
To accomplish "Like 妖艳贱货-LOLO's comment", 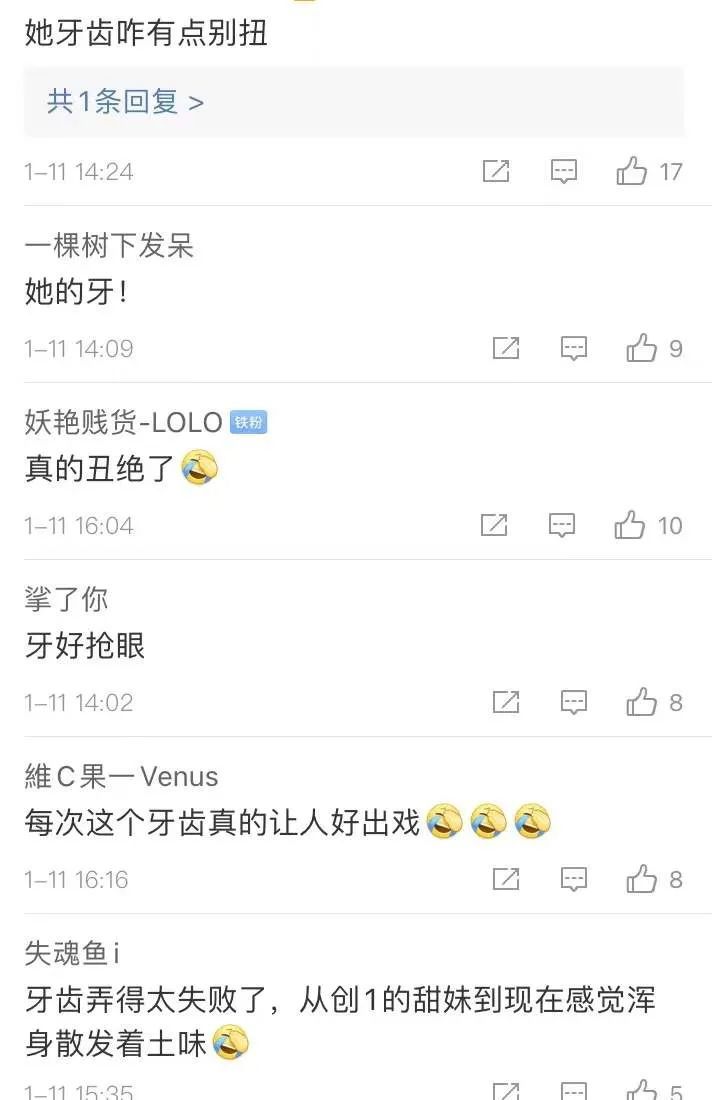I will [630, 525].
